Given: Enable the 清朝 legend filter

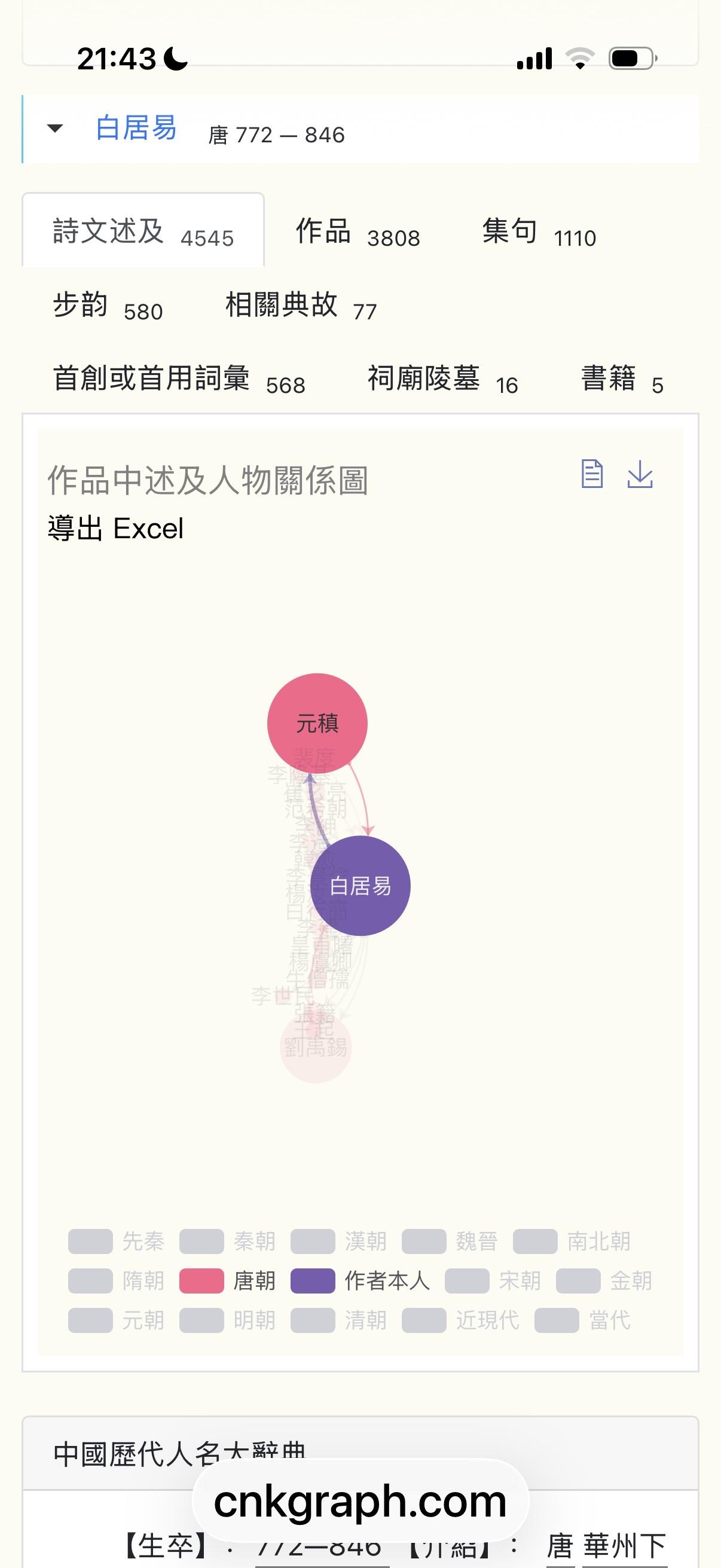Looking at the screenshot, I should coord(338,1320).
